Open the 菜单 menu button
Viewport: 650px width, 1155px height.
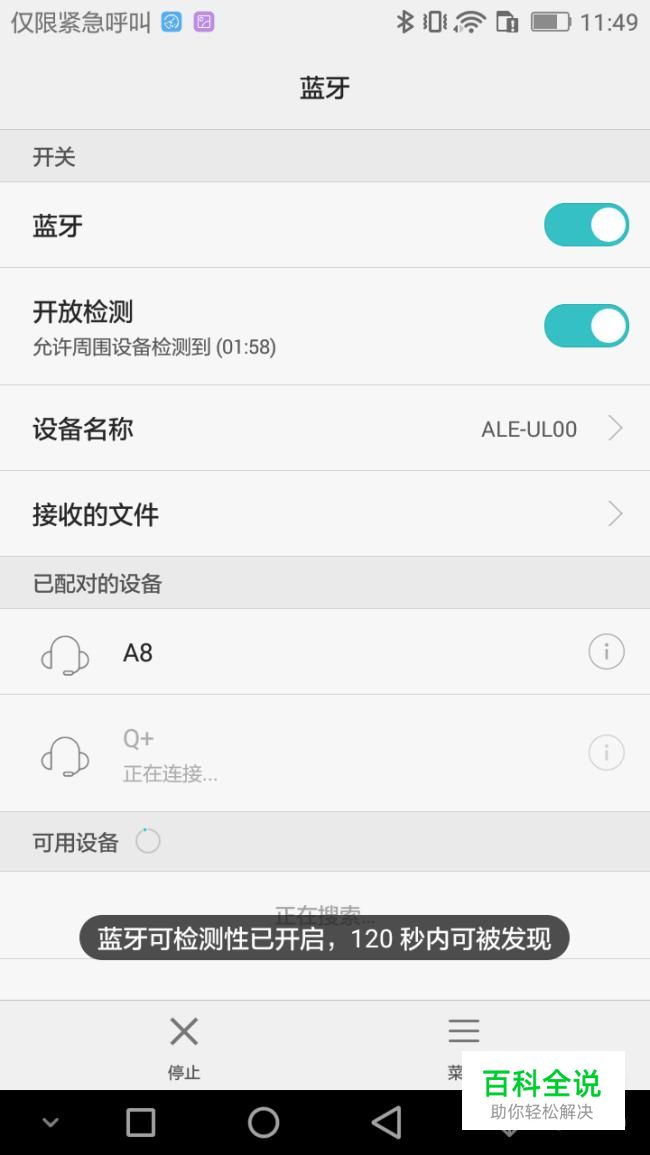tap(464, 1046)
